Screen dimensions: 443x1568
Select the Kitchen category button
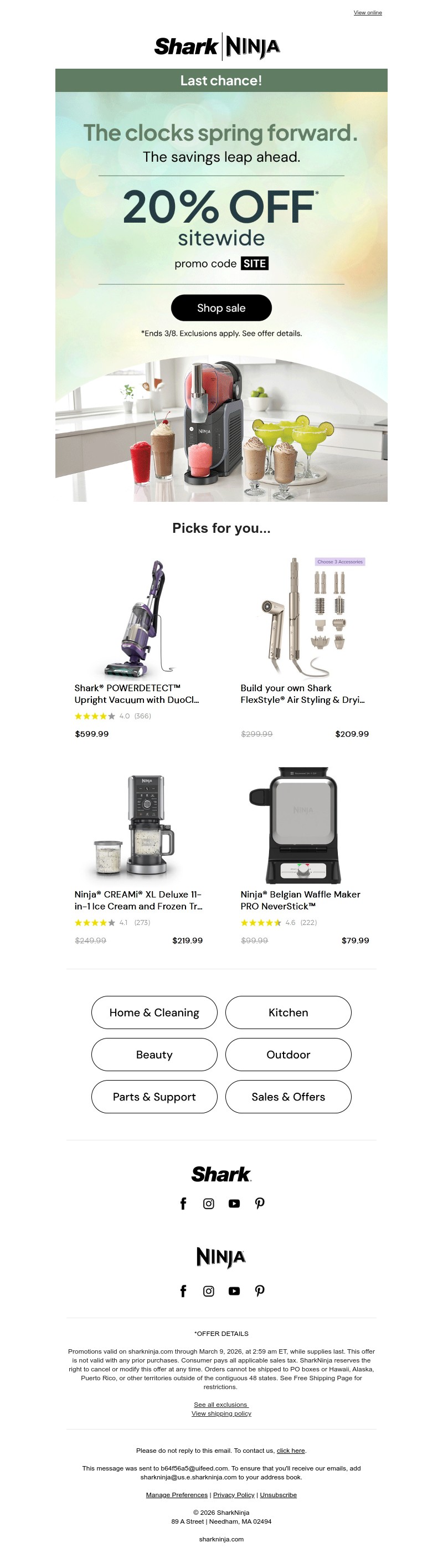288,1012
